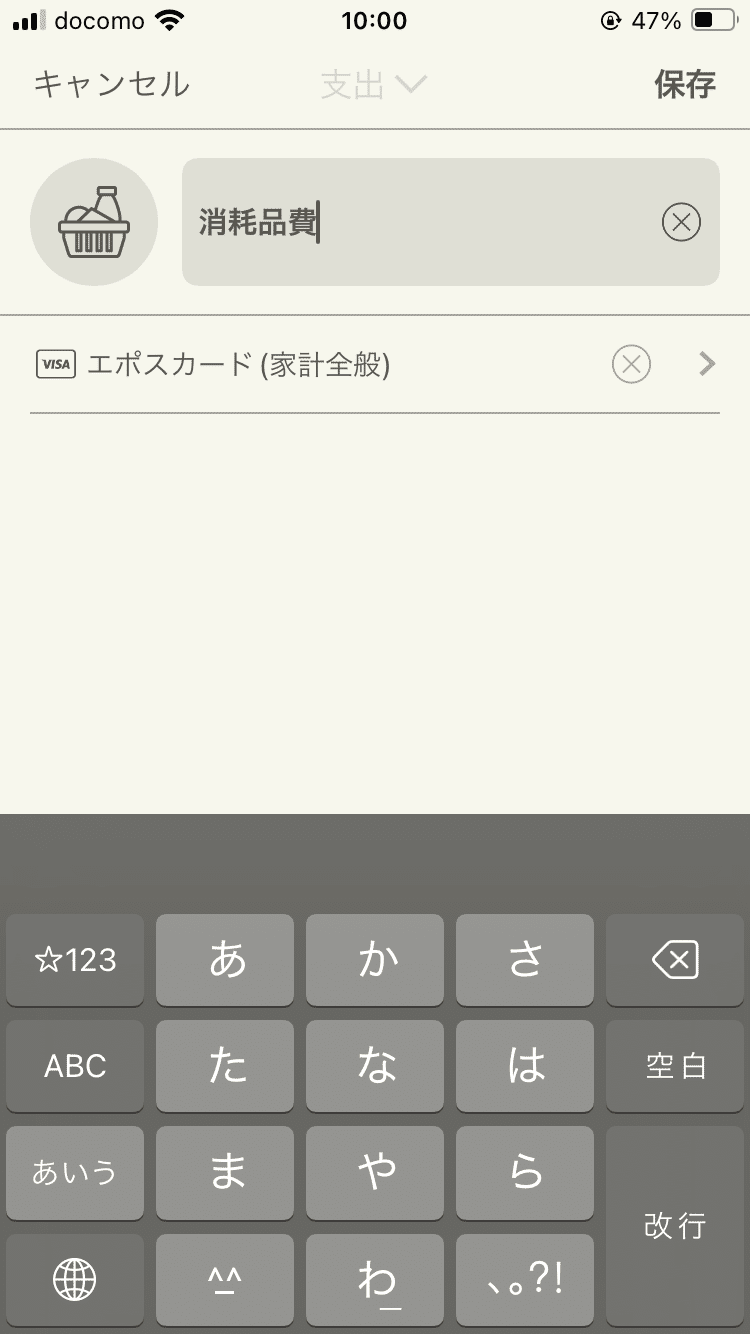Image resolution: width=750 pixels, height=1334 pixels.
Task: Change the shopping basket category icon
Action: point(94,222)
